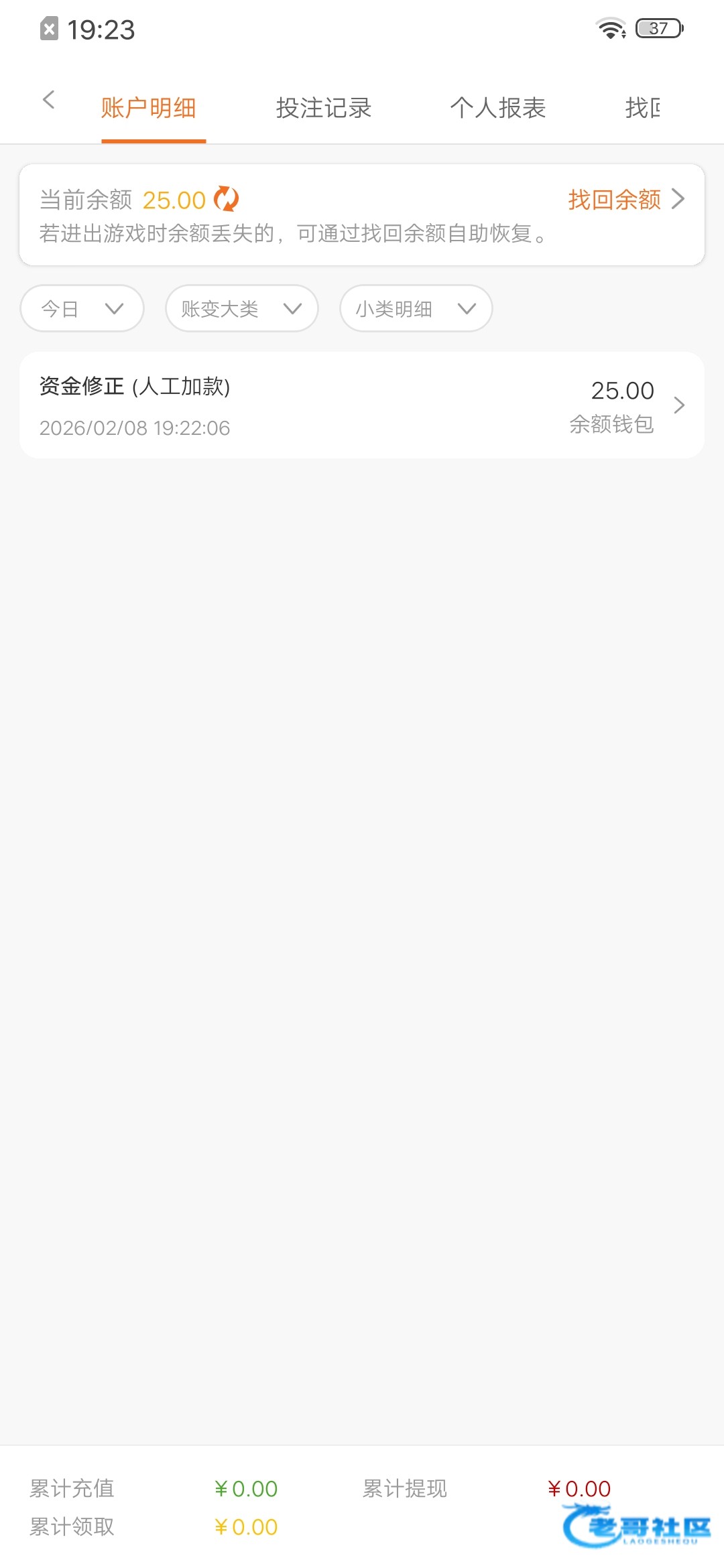
Task: Open the 找回余额 link
Action: click(x=625, y=200)
